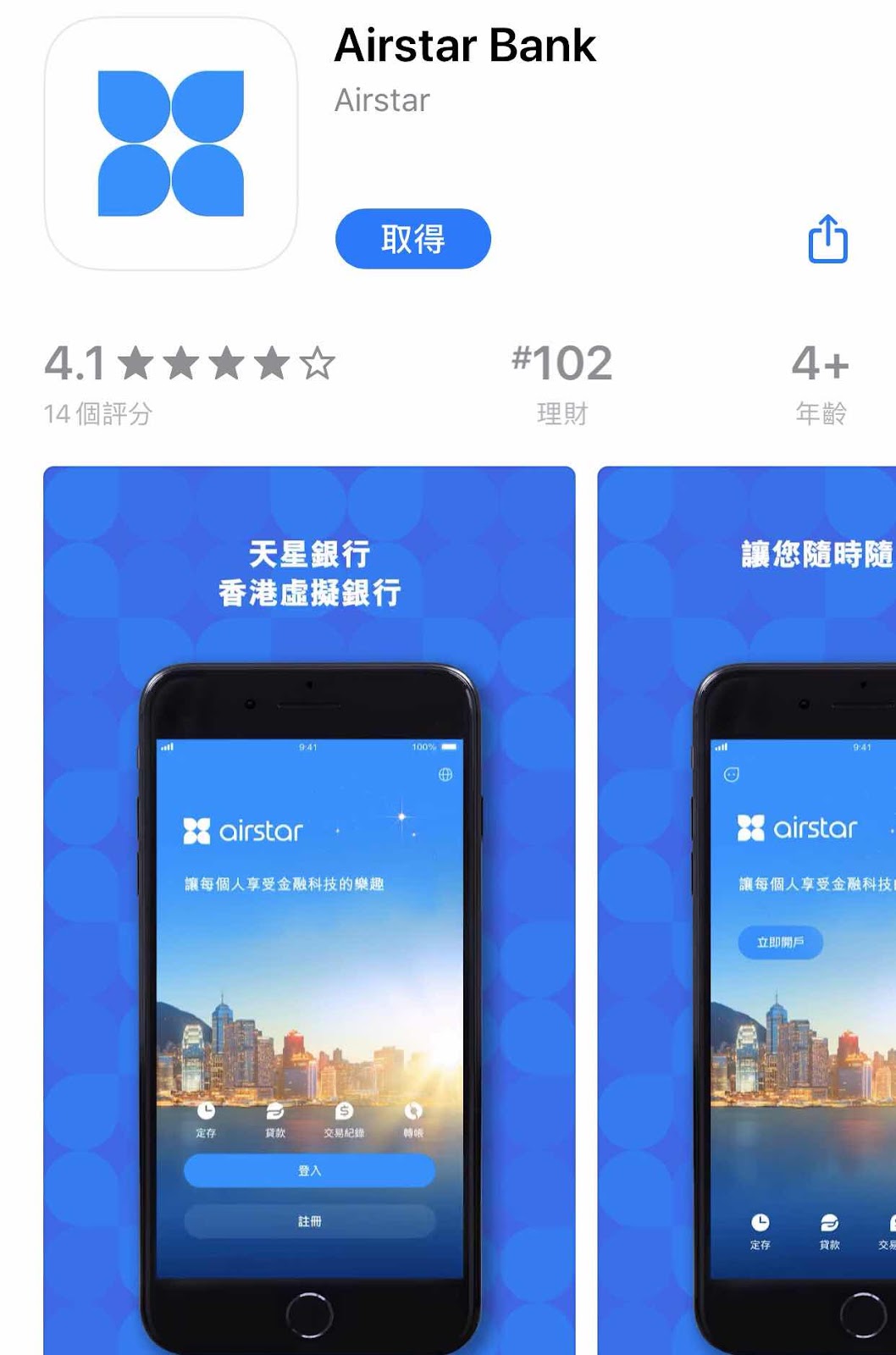Open the first screenshot titled 天星銀行 香港虛擬銀行
This screenshot has height=1355, width=896.
309,910
